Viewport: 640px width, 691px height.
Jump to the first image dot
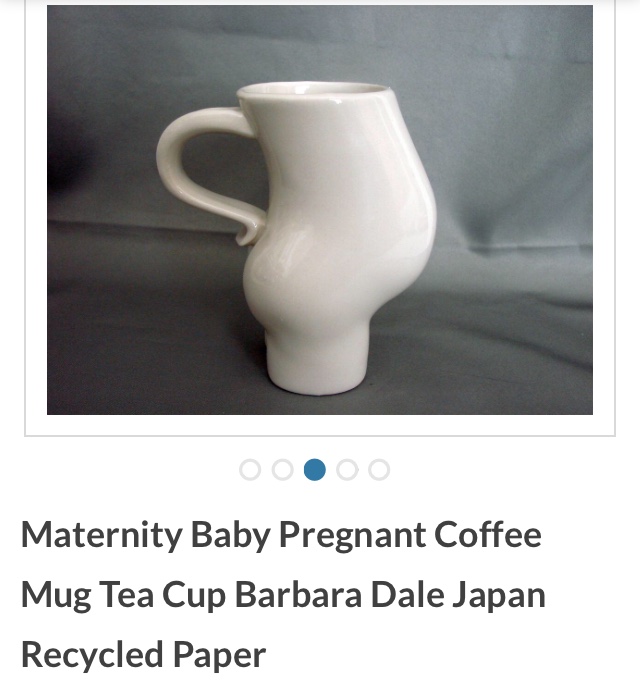click(x=250, y=470)
